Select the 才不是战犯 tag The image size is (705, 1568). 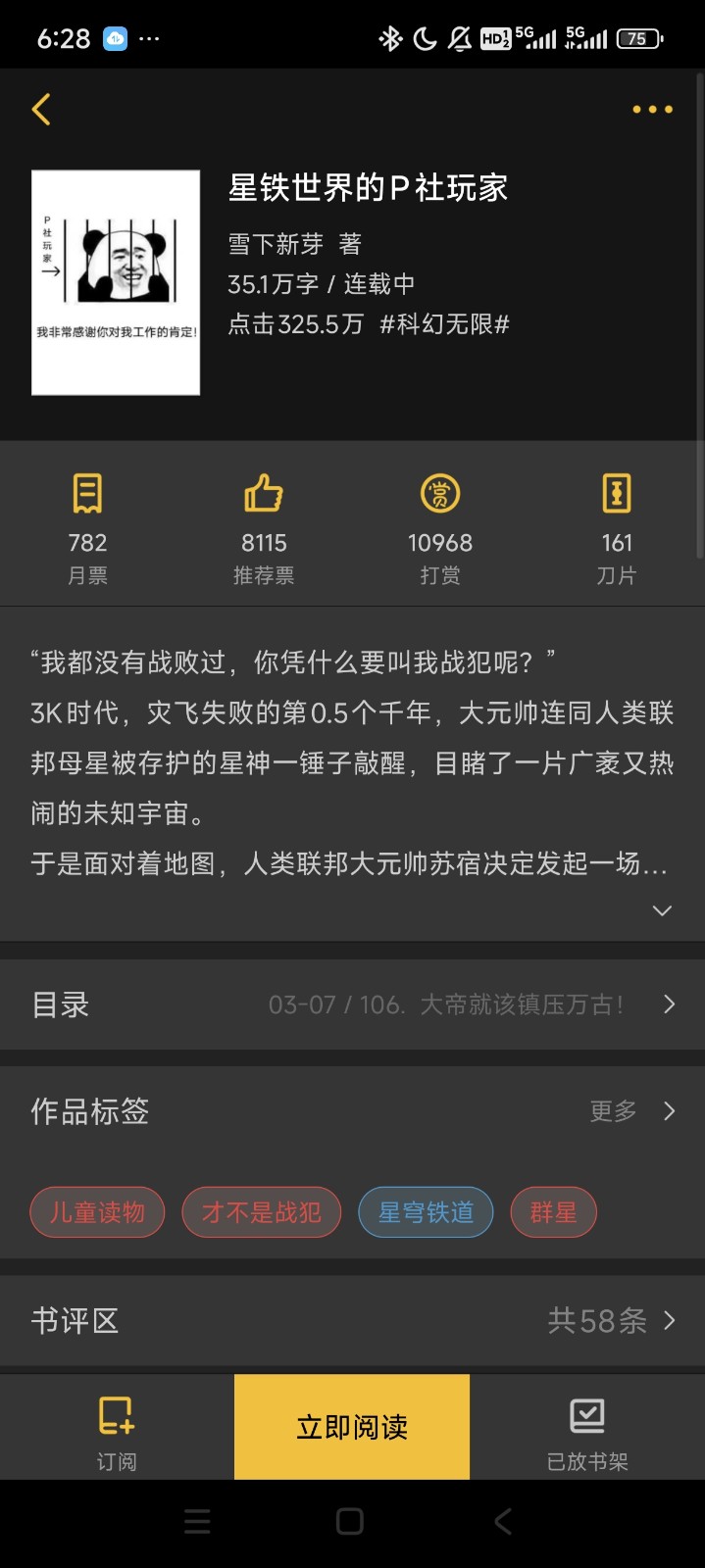click(261, 1212)
